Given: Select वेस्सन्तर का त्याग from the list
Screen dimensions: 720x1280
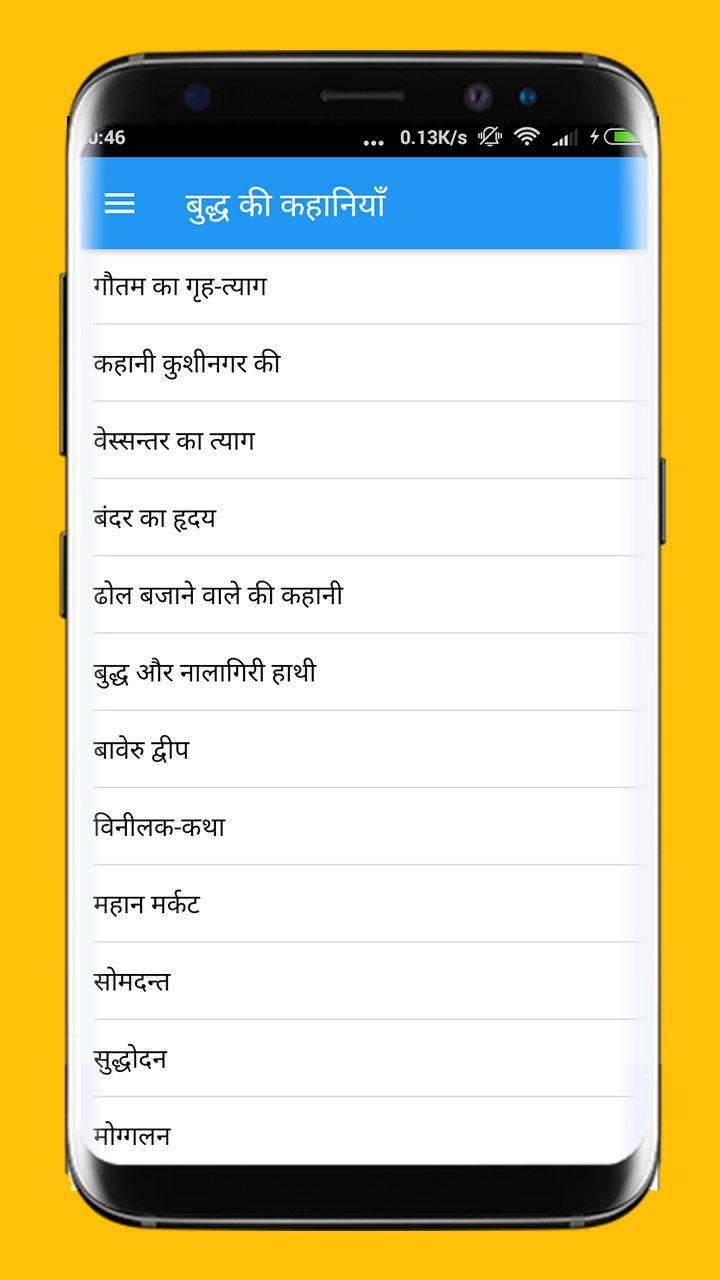Looking at the screenshot, I should point(172,440).
